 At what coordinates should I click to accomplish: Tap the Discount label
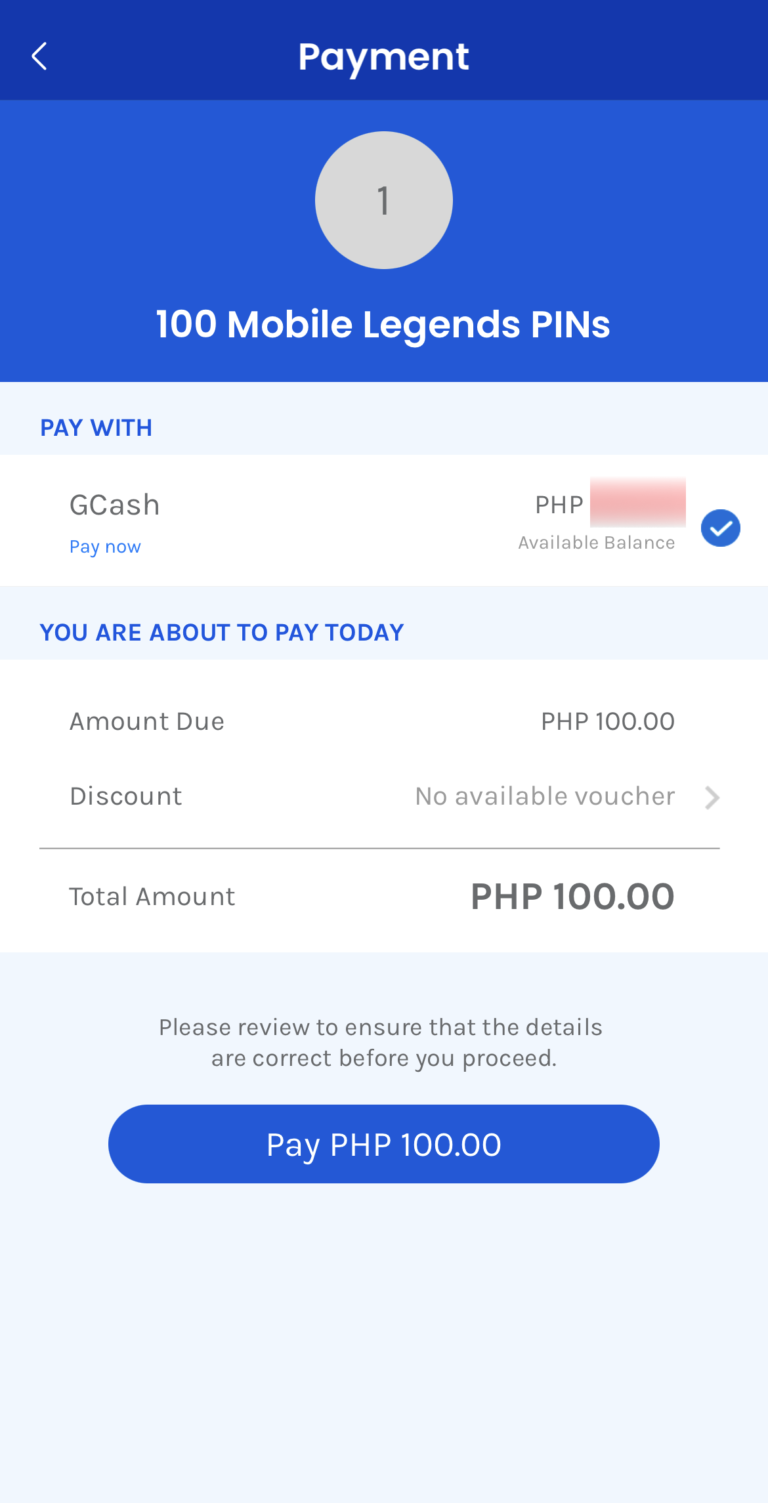coord(125,796)
